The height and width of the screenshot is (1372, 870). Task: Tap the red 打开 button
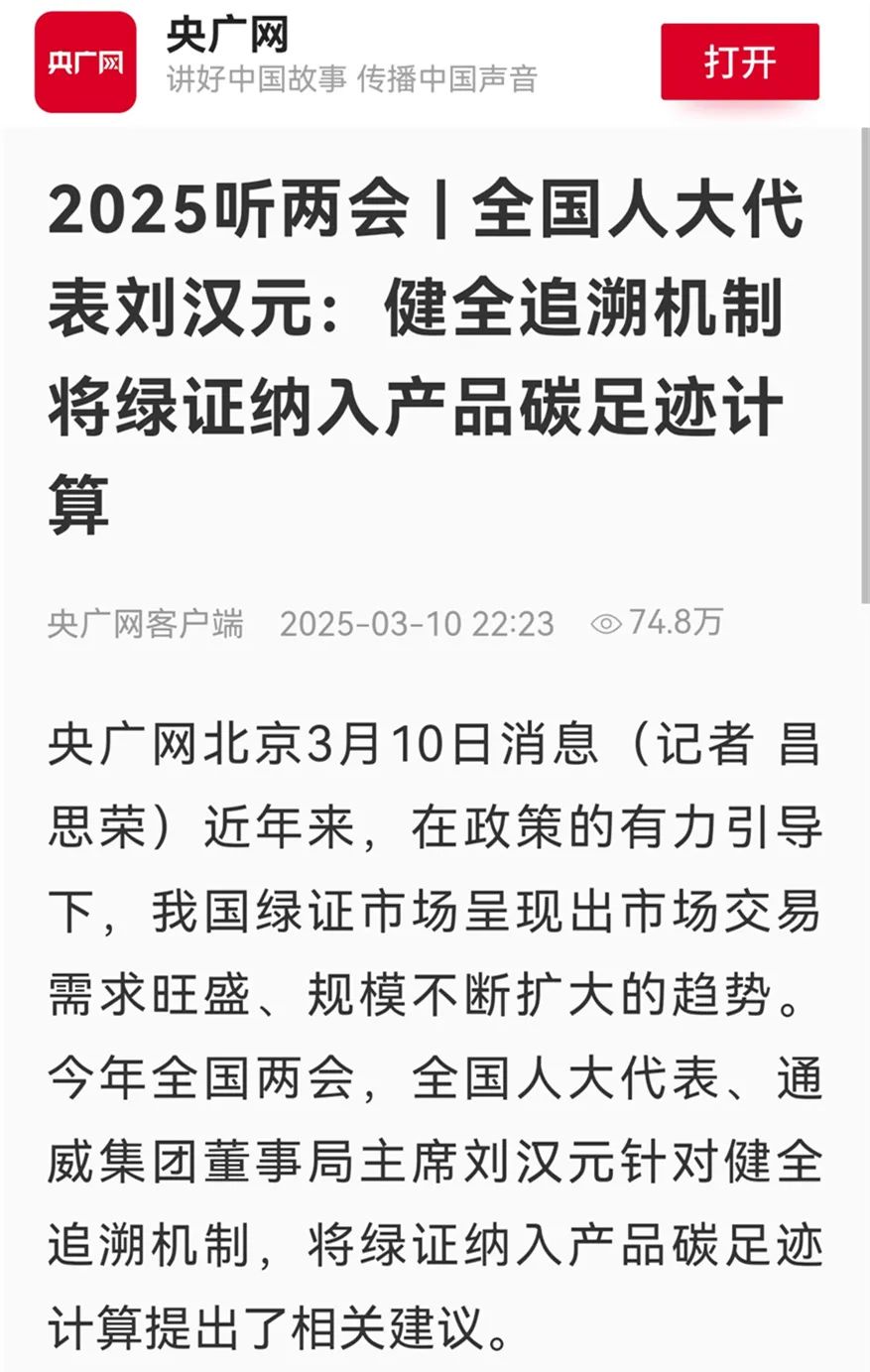pyautogui.click(x=739, y=62)
